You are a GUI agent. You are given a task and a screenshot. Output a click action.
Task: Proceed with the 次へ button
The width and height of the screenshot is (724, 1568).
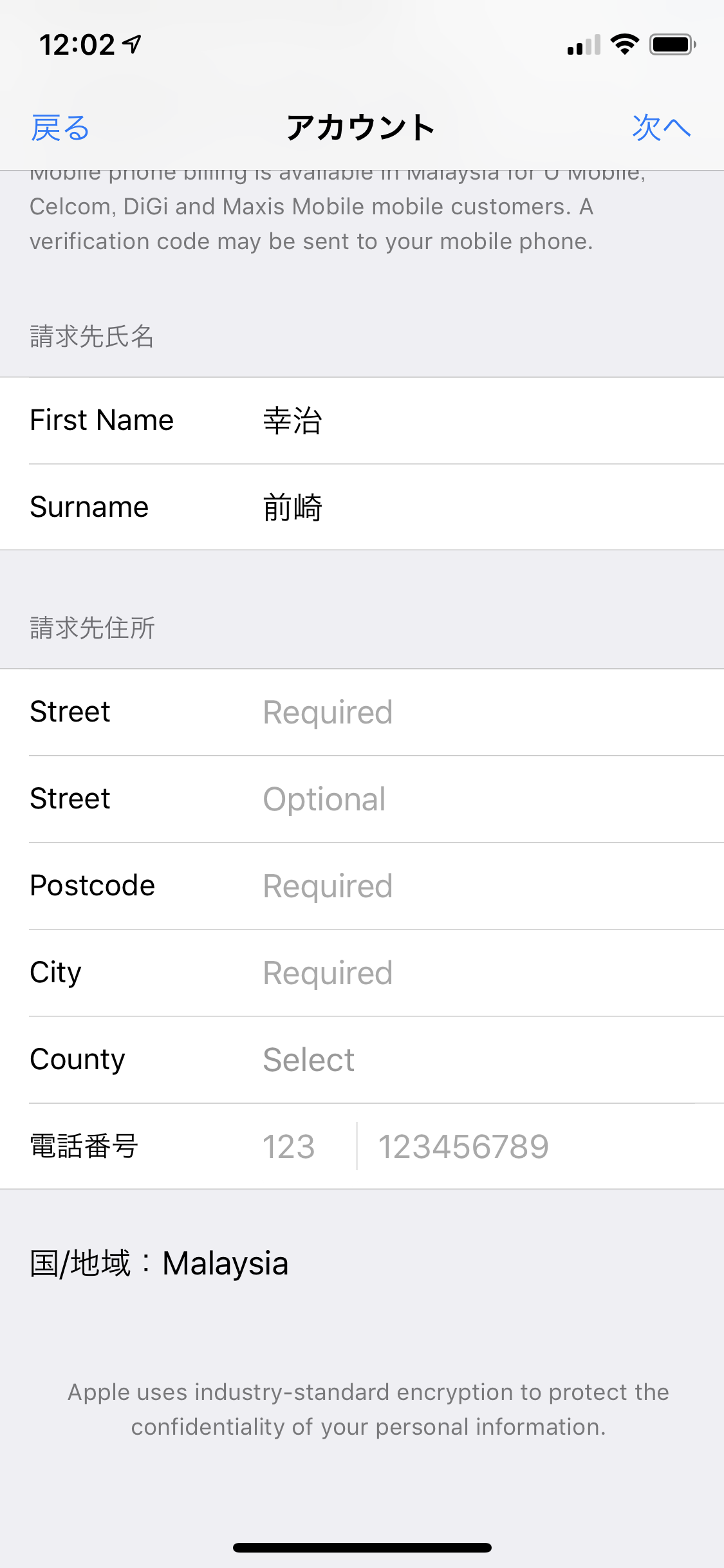[x=661, y=127]
